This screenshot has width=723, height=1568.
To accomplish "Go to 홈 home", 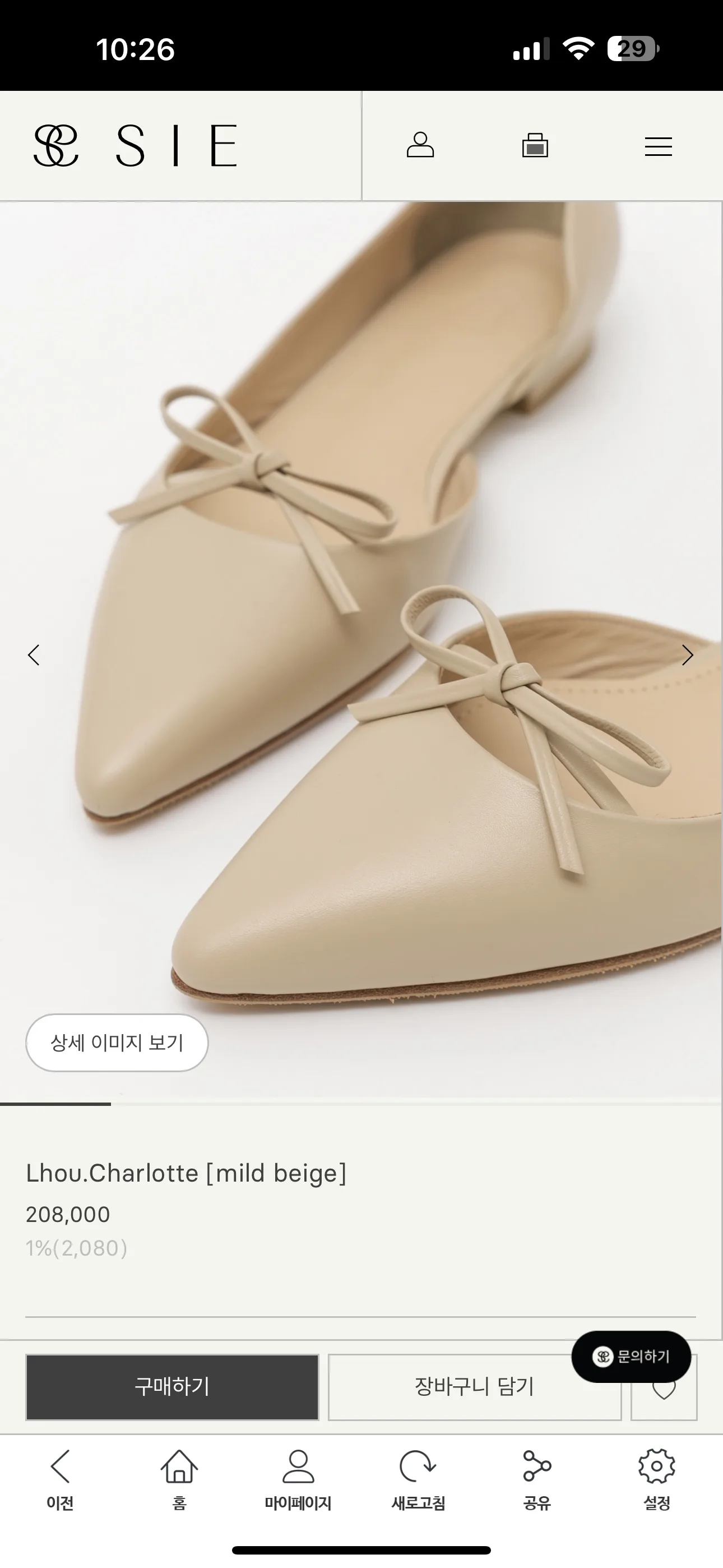I will (179, 1481).
